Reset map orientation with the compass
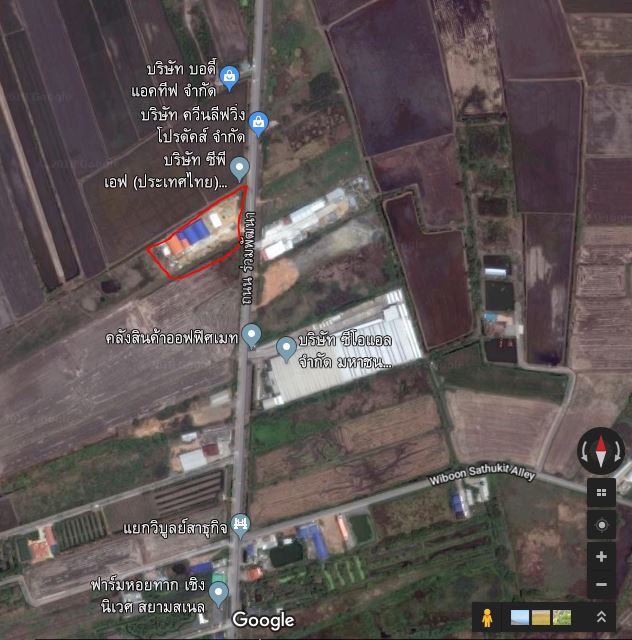This screenshot has height=640, width=632. (x=601, y=452)
